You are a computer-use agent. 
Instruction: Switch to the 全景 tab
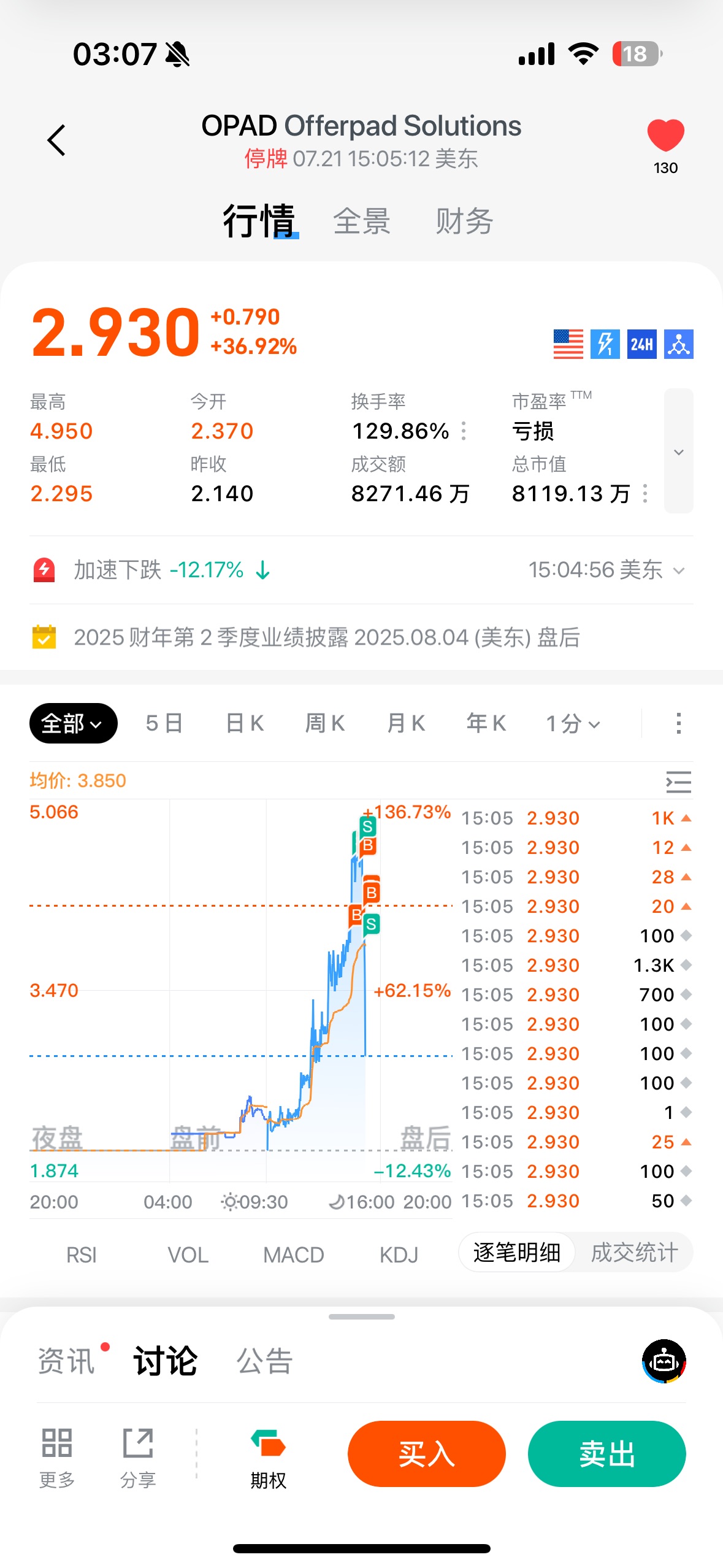point(362,221)
